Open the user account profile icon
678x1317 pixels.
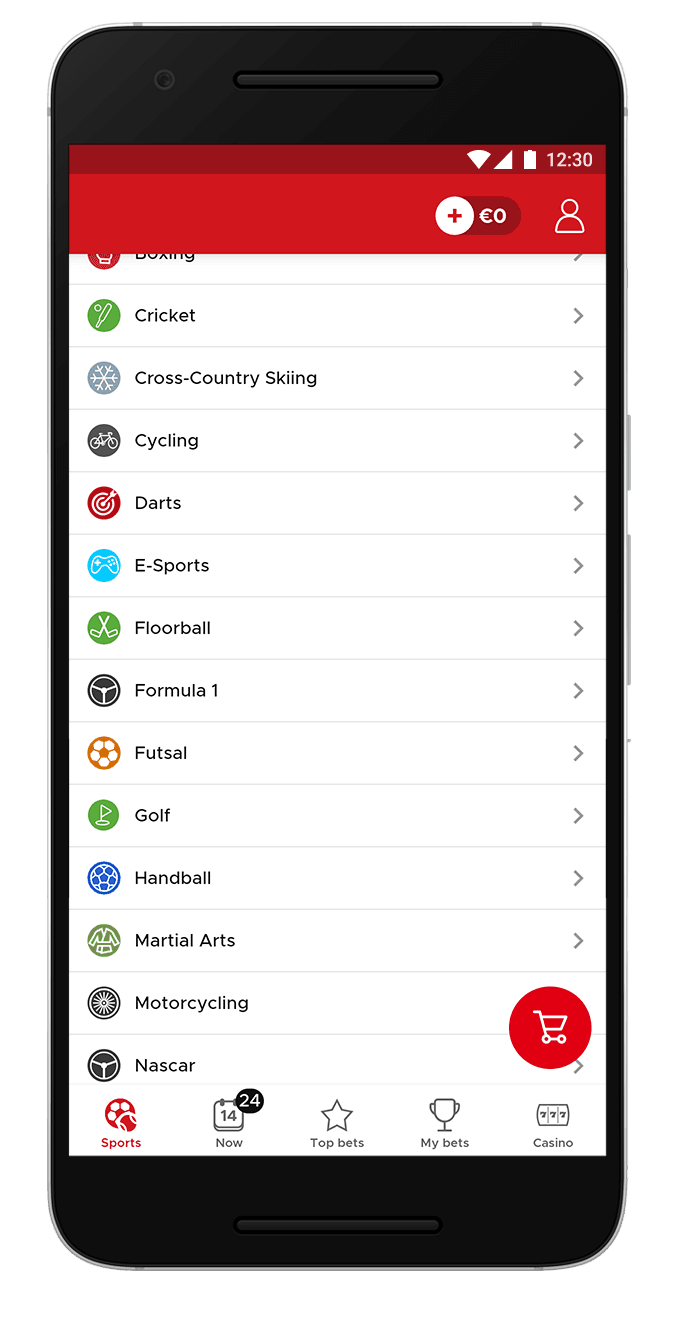pos(569,216)
